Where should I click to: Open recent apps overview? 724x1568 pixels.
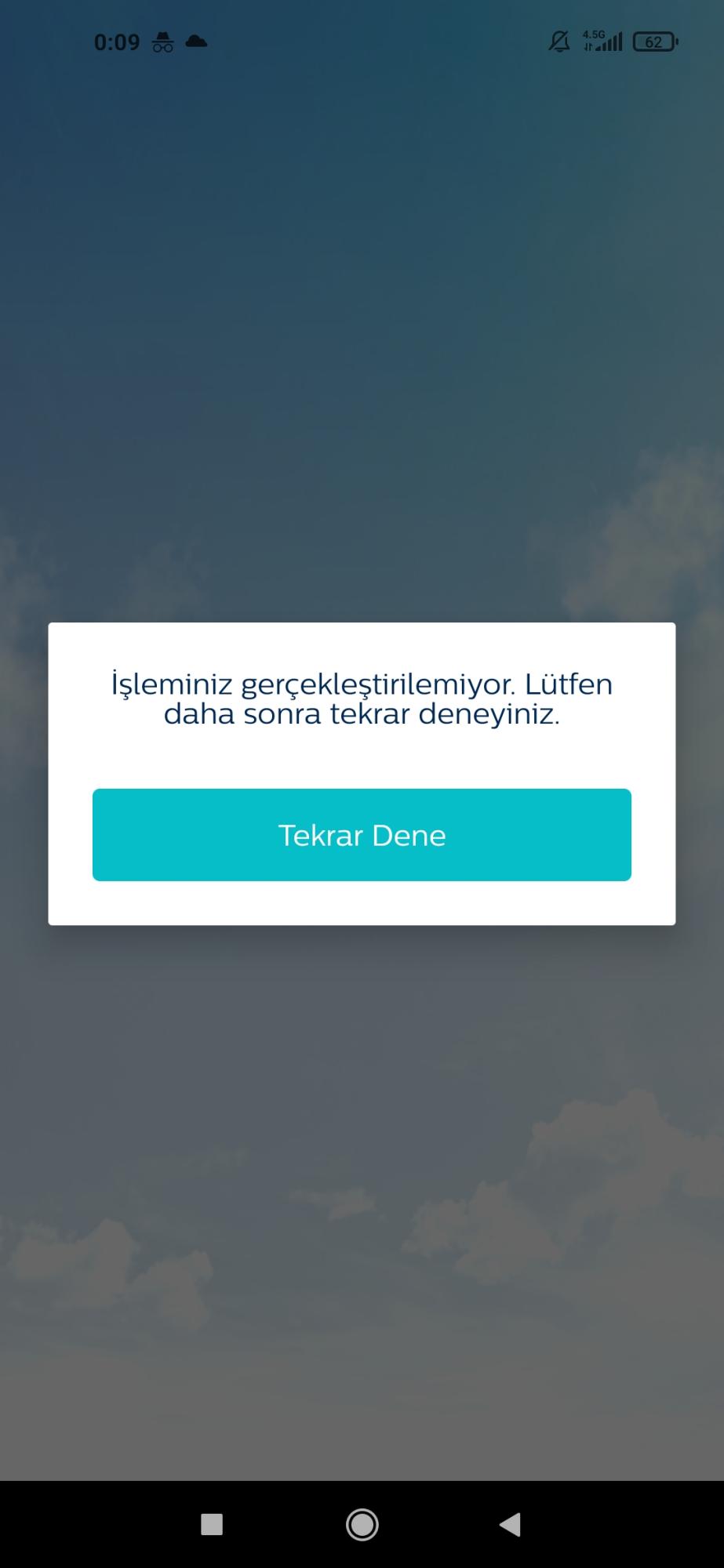click(x=212, y=1524)
